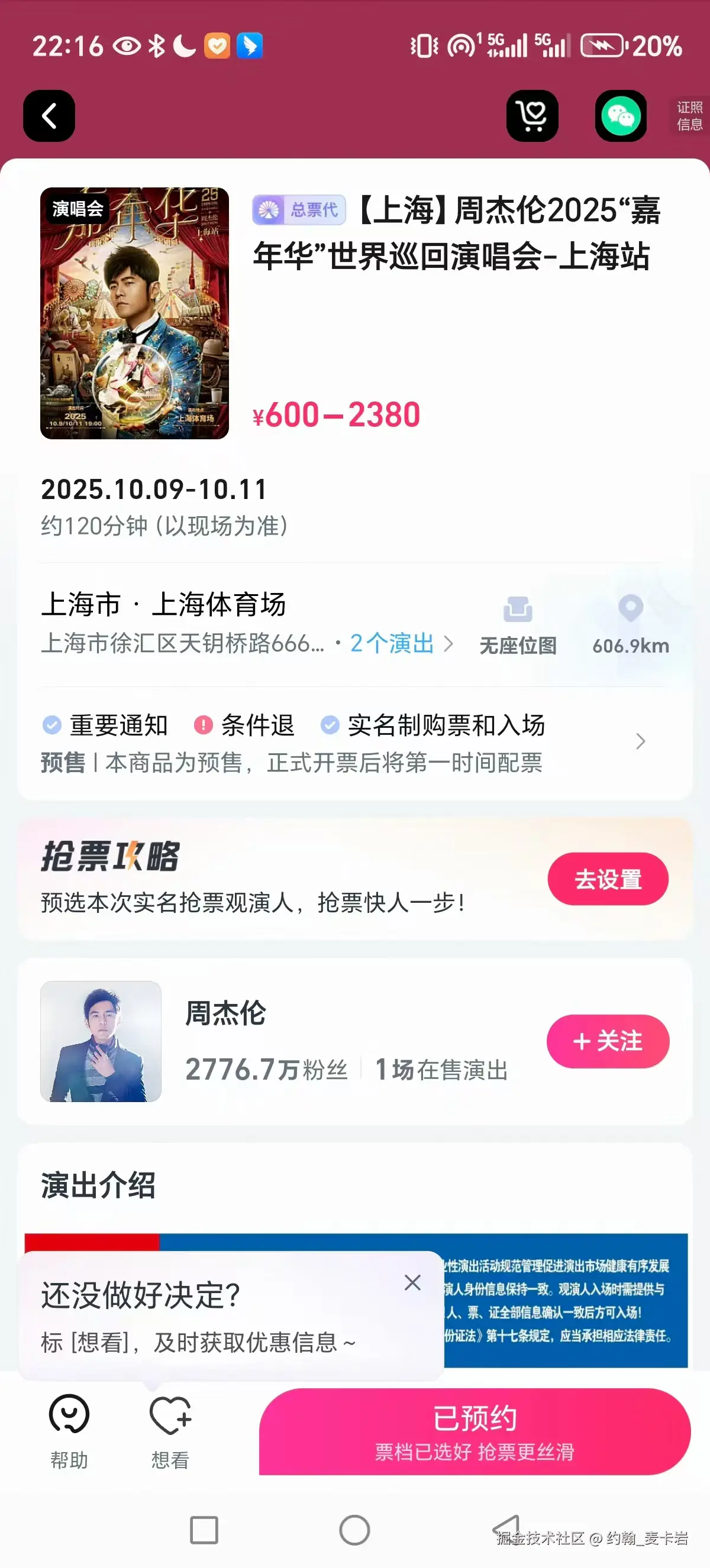This screenshot has height=1568, width=710.
Task: Follow 周杰伦 with the 关注 button
Action: tap(608, 1041)
